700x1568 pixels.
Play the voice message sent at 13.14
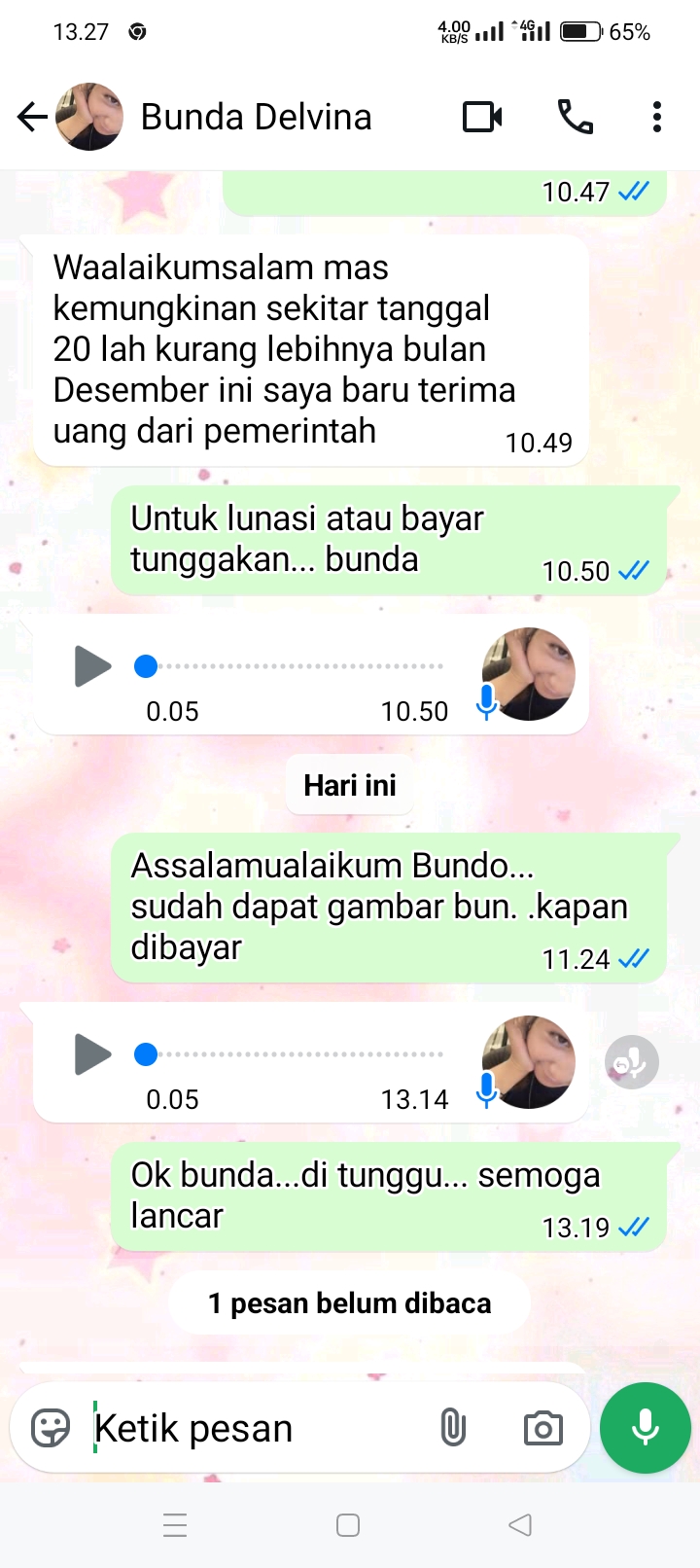tap(92, 1054)
